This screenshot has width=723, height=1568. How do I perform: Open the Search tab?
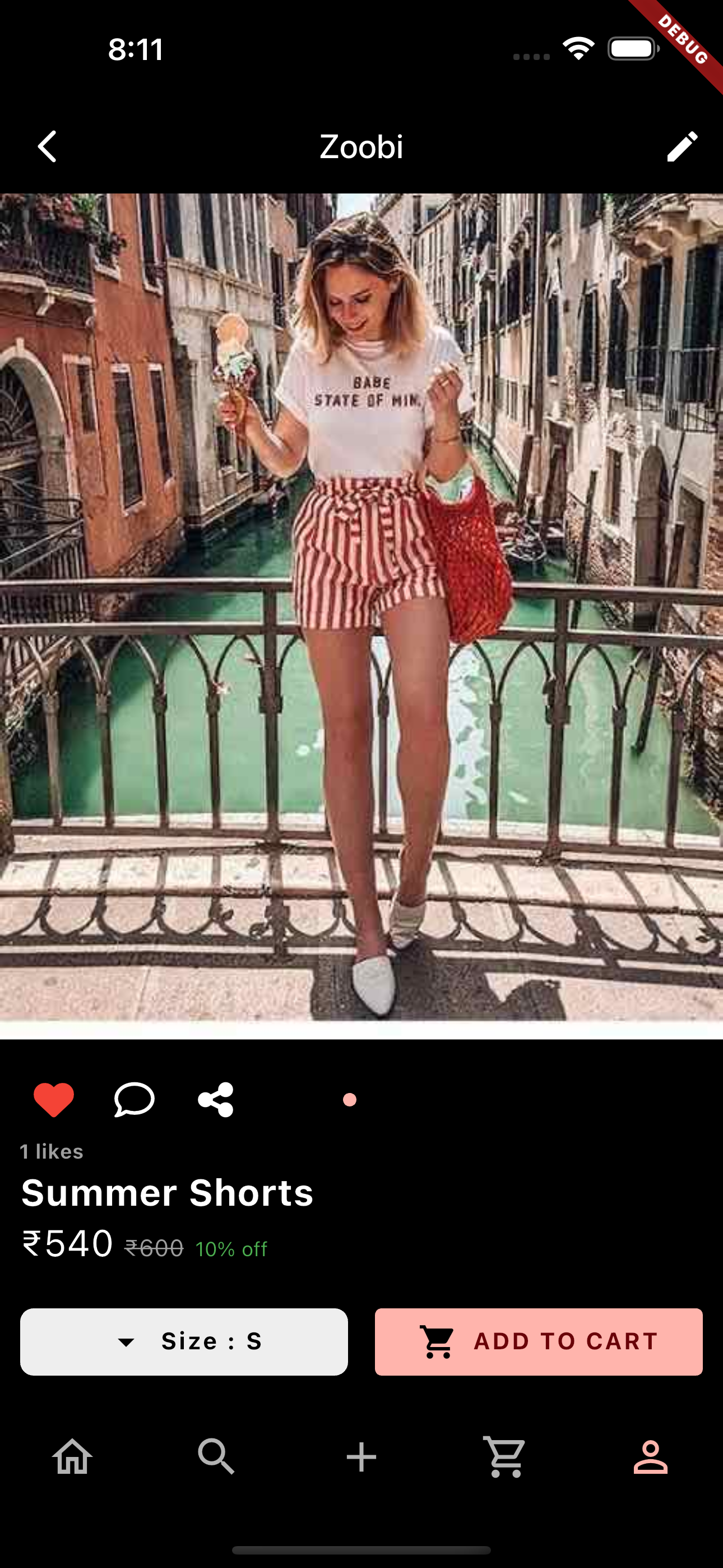pos(217,1456)
